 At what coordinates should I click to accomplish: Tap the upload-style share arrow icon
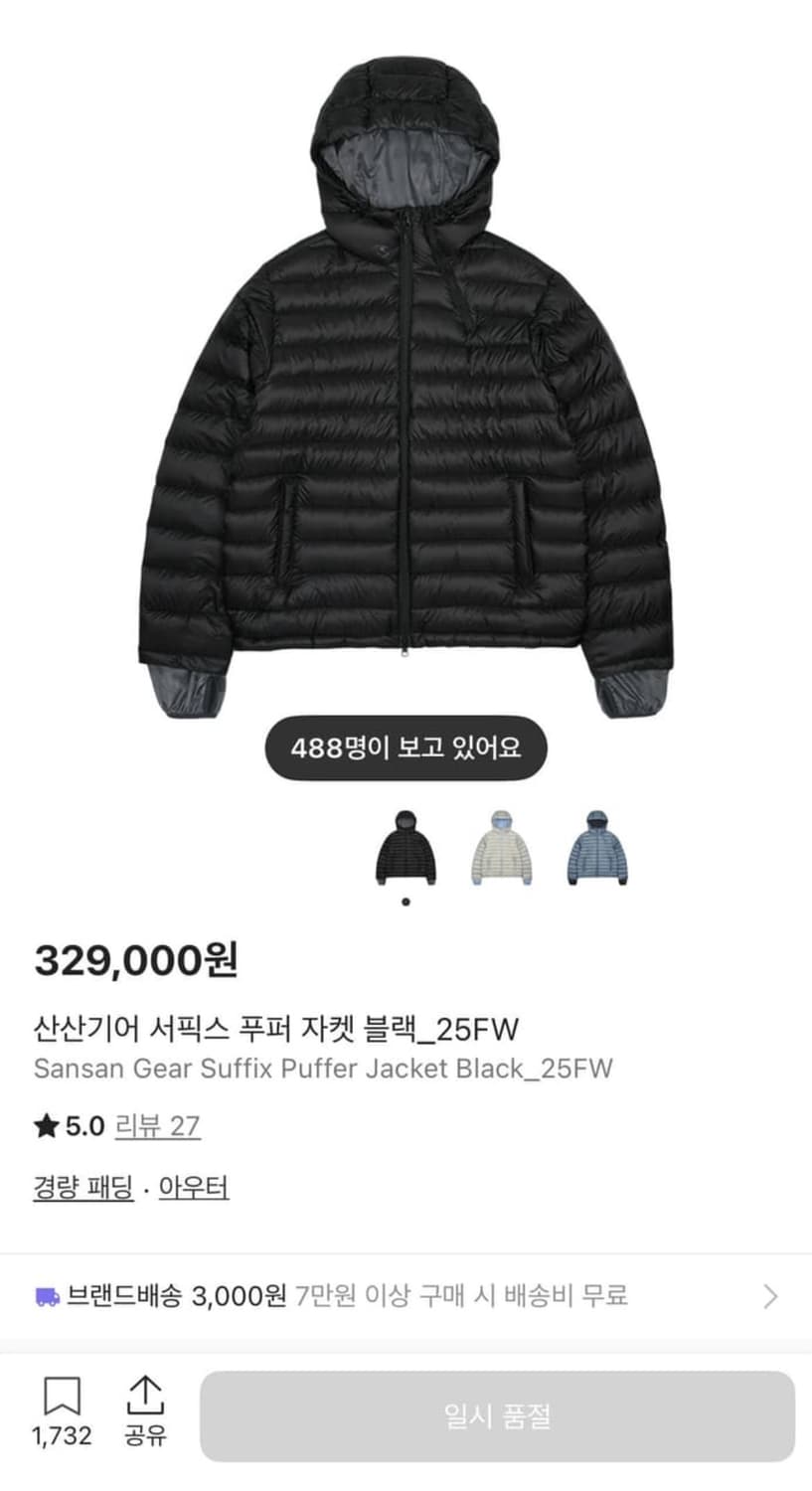tap(145, 1394)
